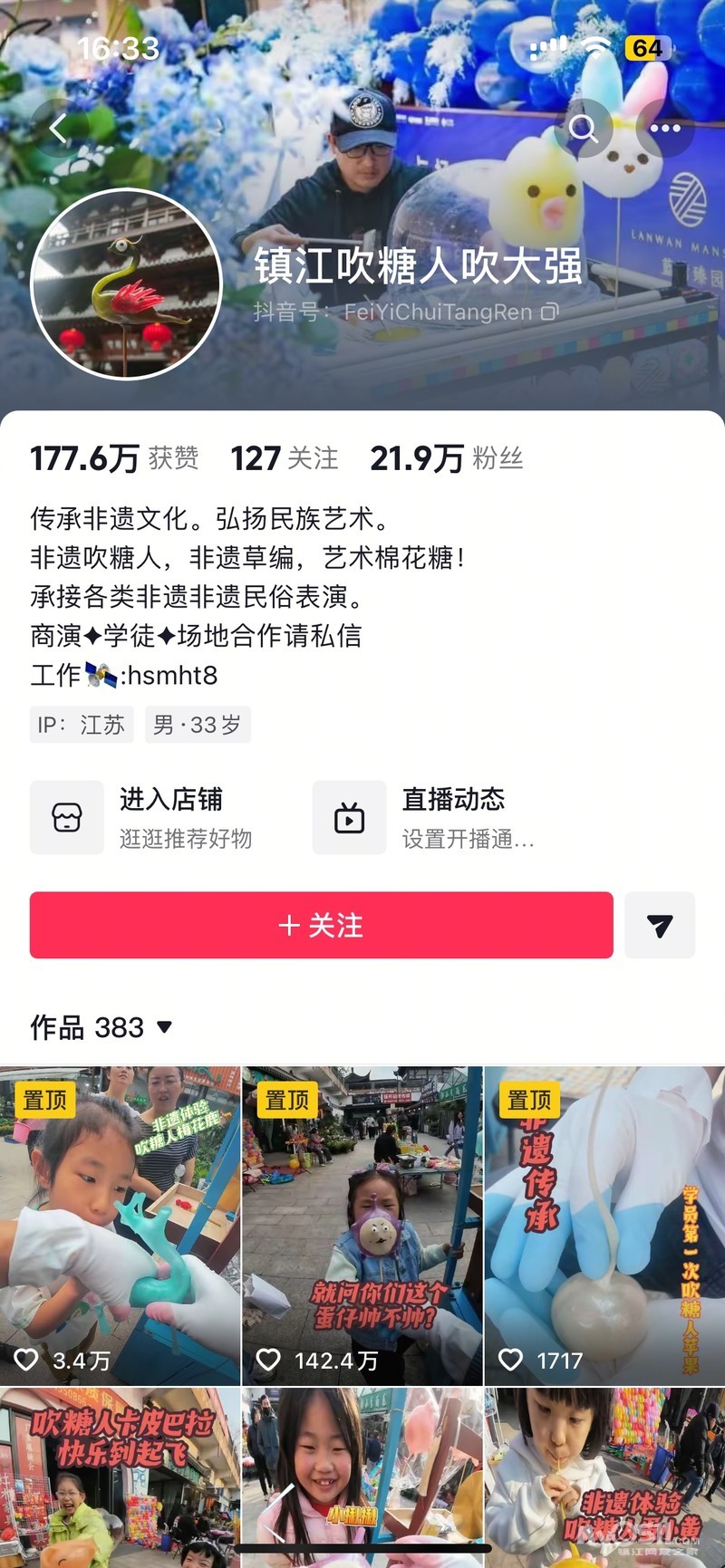View the profile avatar photo
Viewport: 725px width, 1568px height.
click(126, 284)
